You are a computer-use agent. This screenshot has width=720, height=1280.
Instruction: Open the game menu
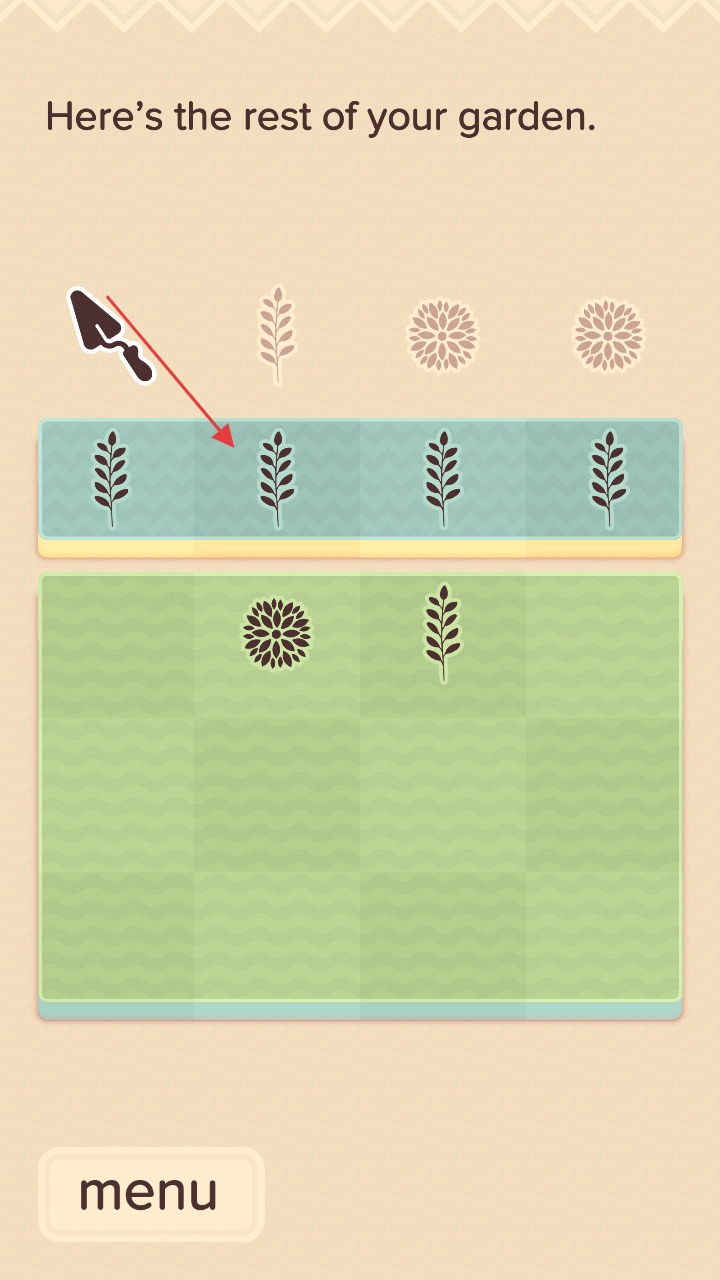pyautogui.click(x=151, y=1194)
